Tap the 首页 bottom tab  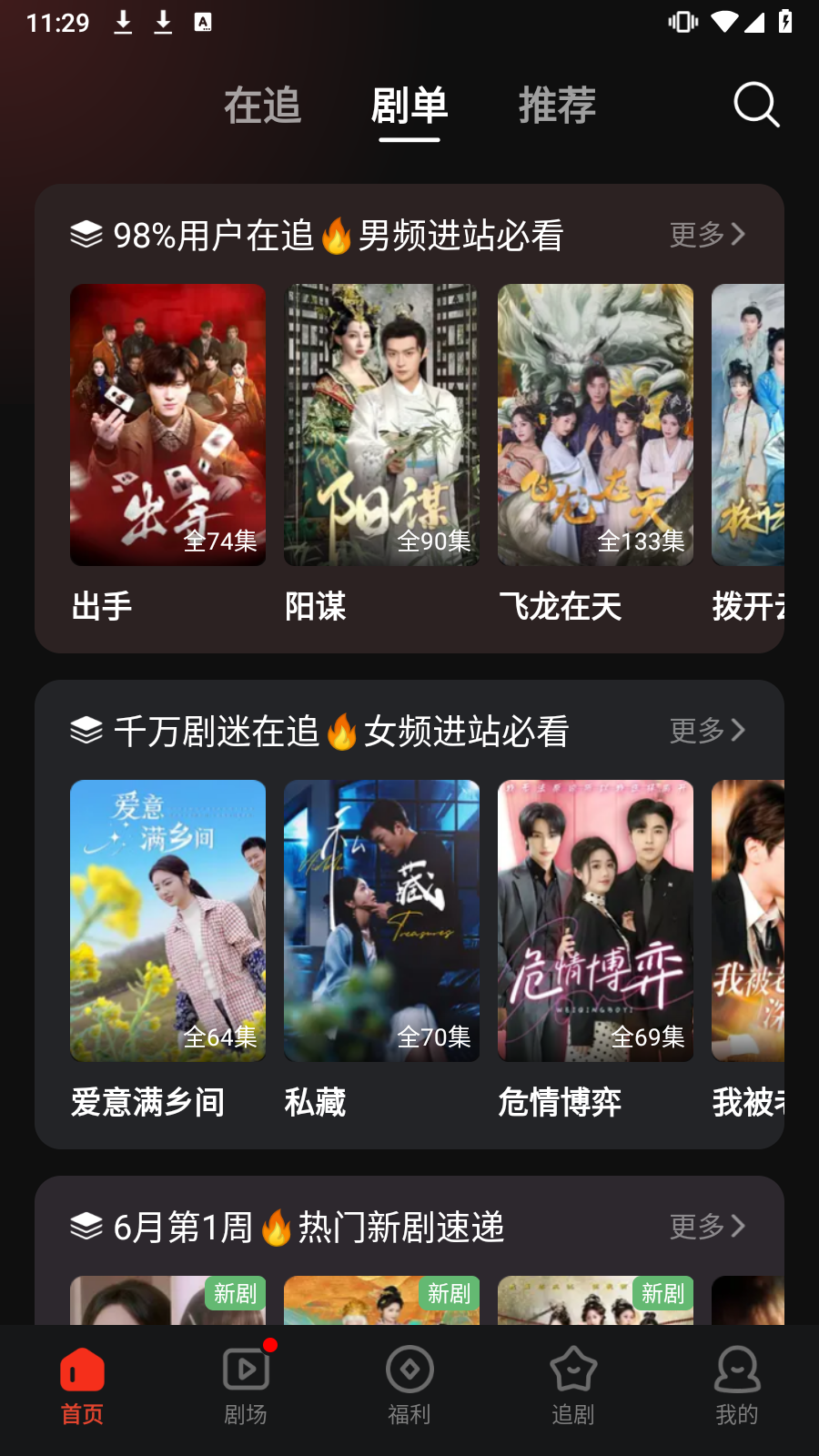82,1386
